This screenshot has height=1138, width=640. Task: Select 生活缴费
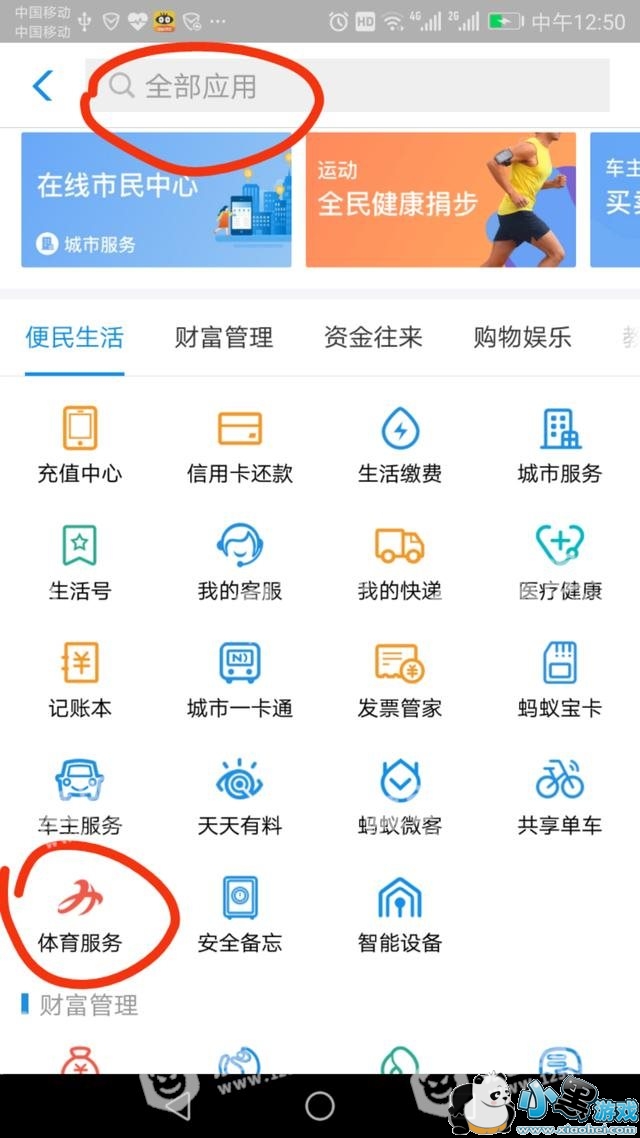click(x=400, y=446)
